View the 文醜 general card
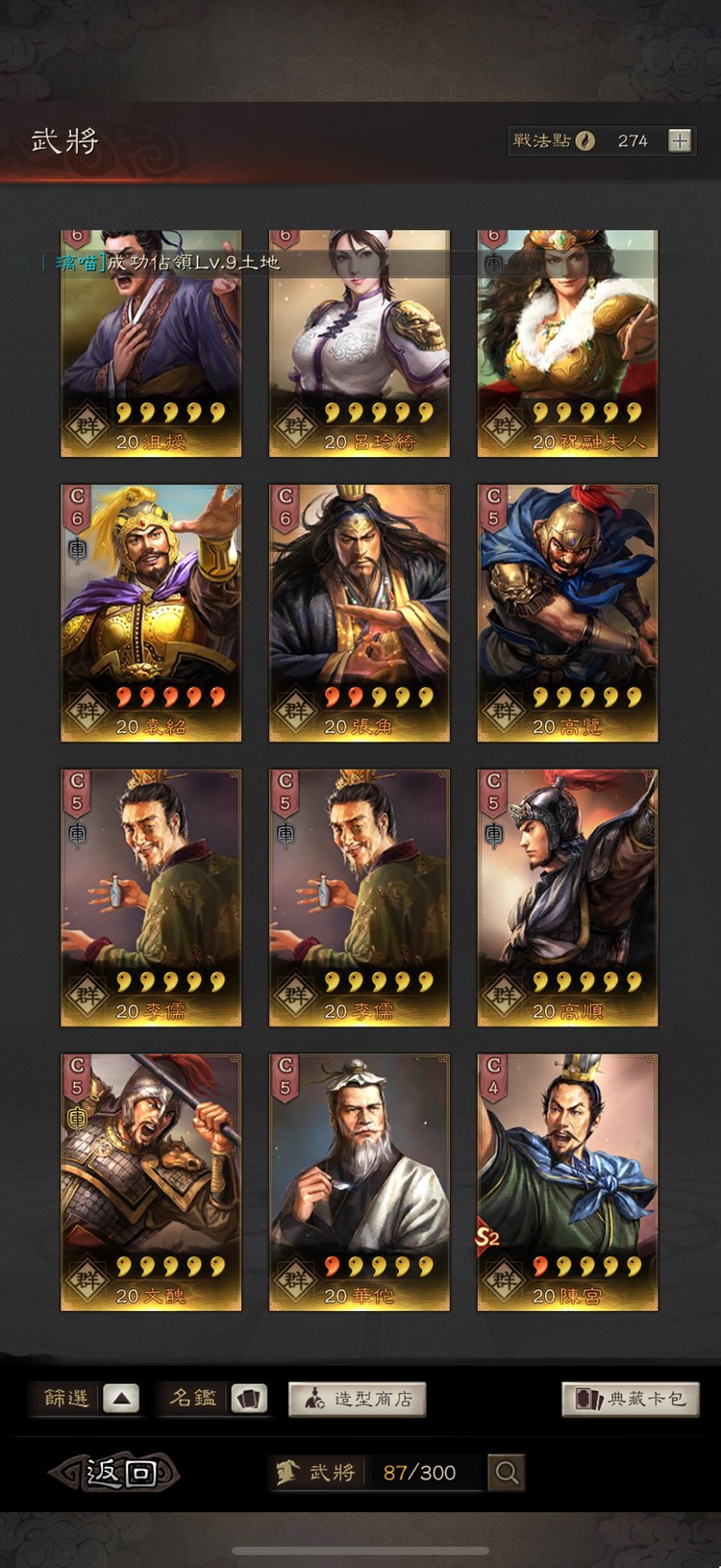This screenshot has width=721, height=1568. (151, 1182)
